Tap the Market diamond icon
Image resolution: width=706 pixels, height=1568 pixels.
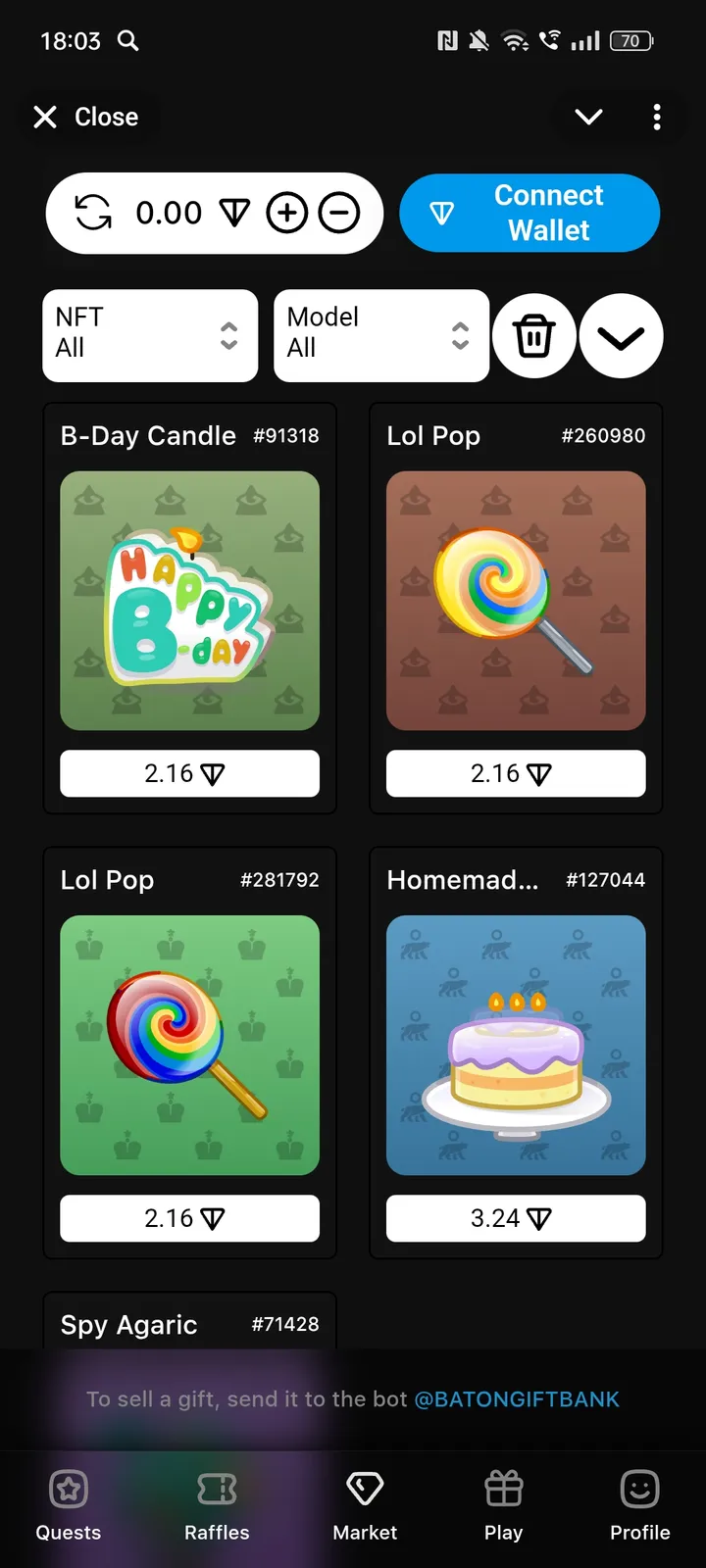(x=365, y=1486)
